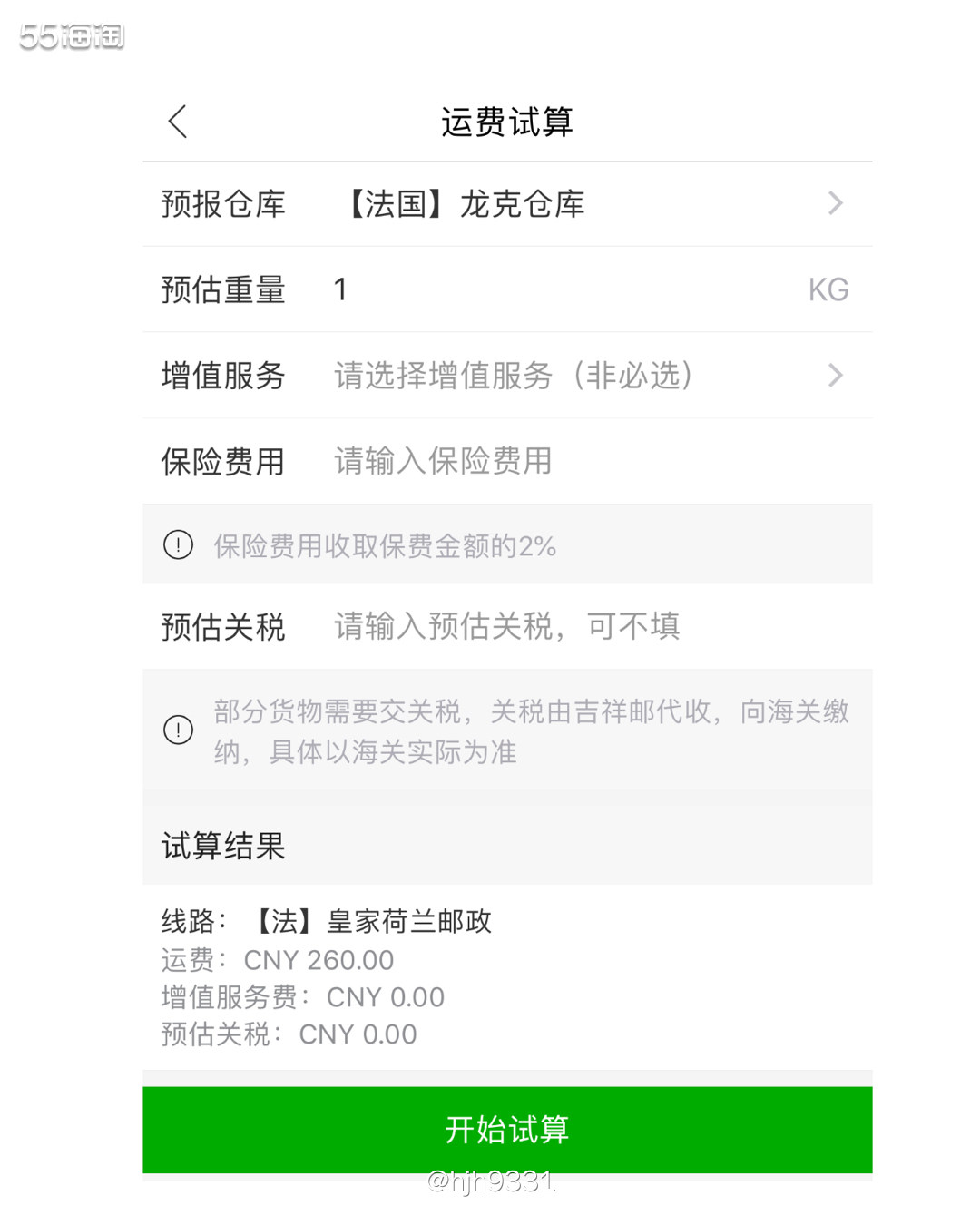Click the customs duty notice info icon

(179, 730)
